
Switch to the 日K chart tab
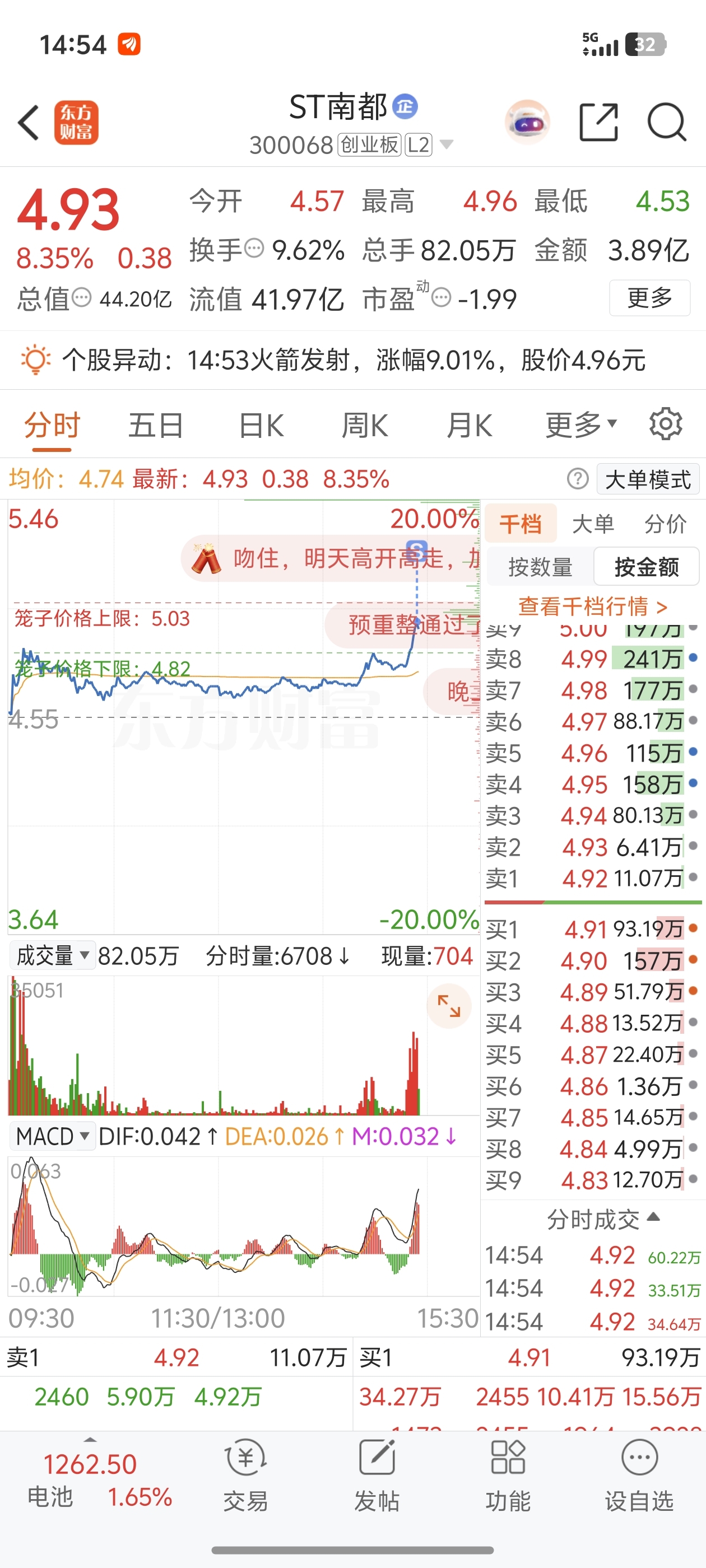tap(261, 425)
